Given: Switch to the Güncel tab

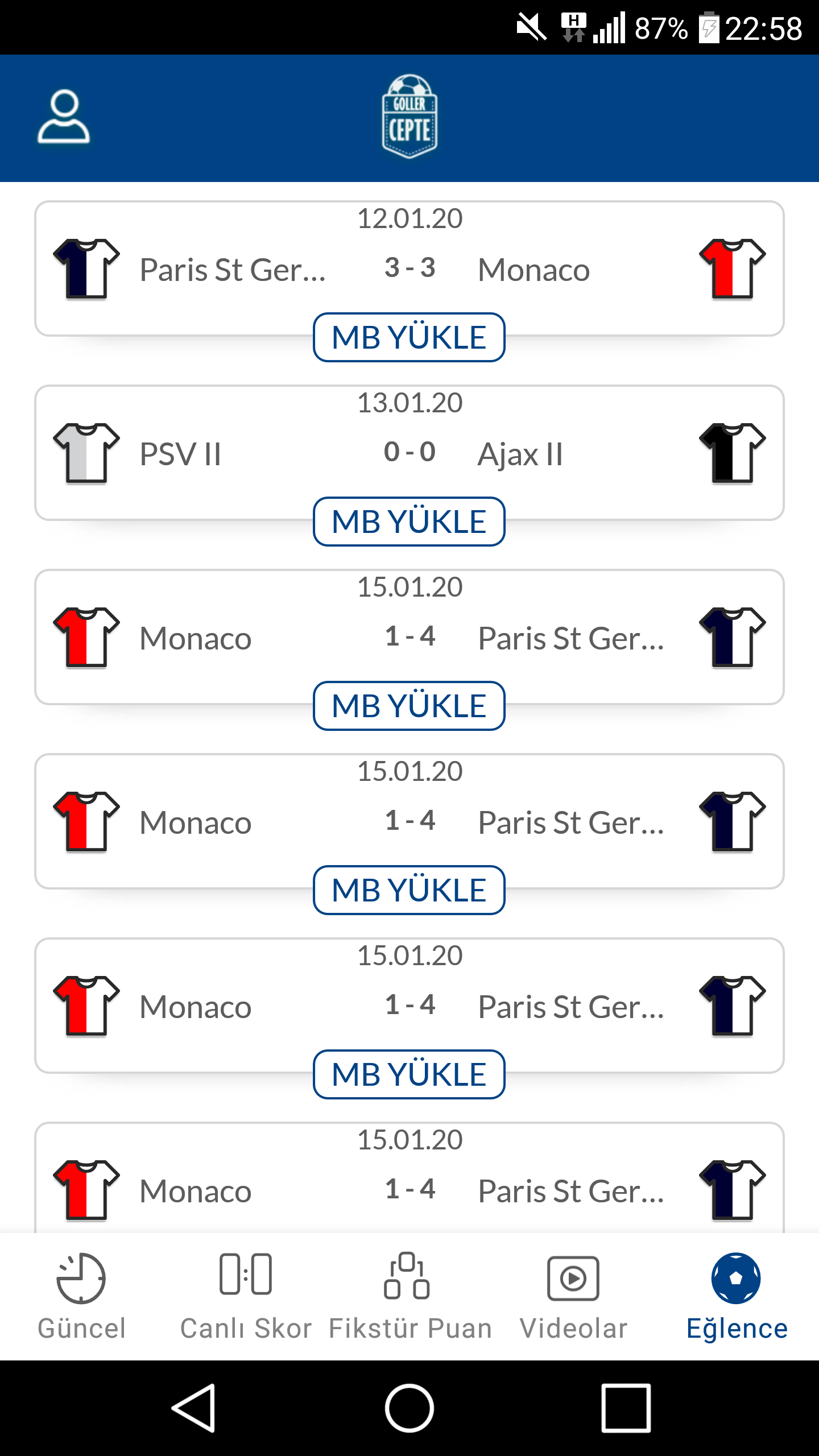Looking at the screenshot, I should click(x=81, y=1297).
